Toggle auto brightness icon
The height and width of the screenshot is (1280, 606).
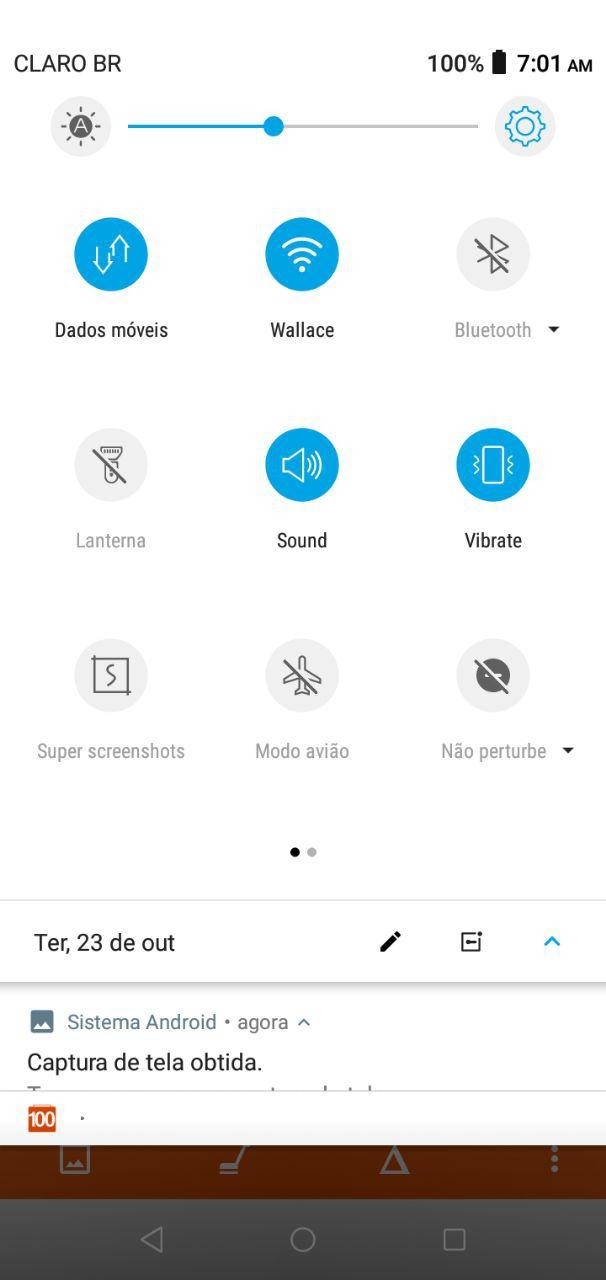(x=81, y=126)
